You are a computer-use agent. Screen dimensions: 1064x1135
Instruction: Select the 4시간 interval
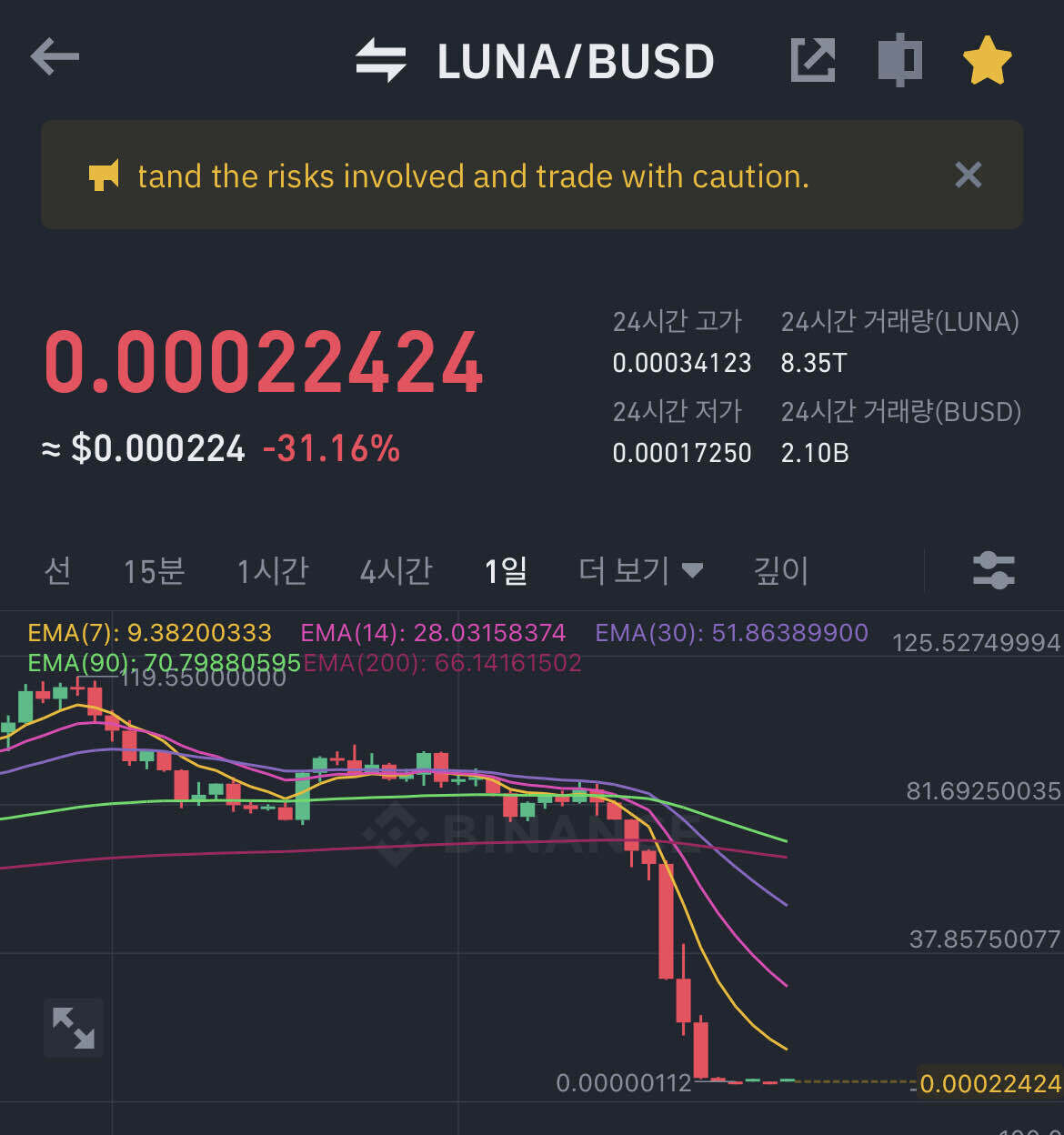click(396, 571)
